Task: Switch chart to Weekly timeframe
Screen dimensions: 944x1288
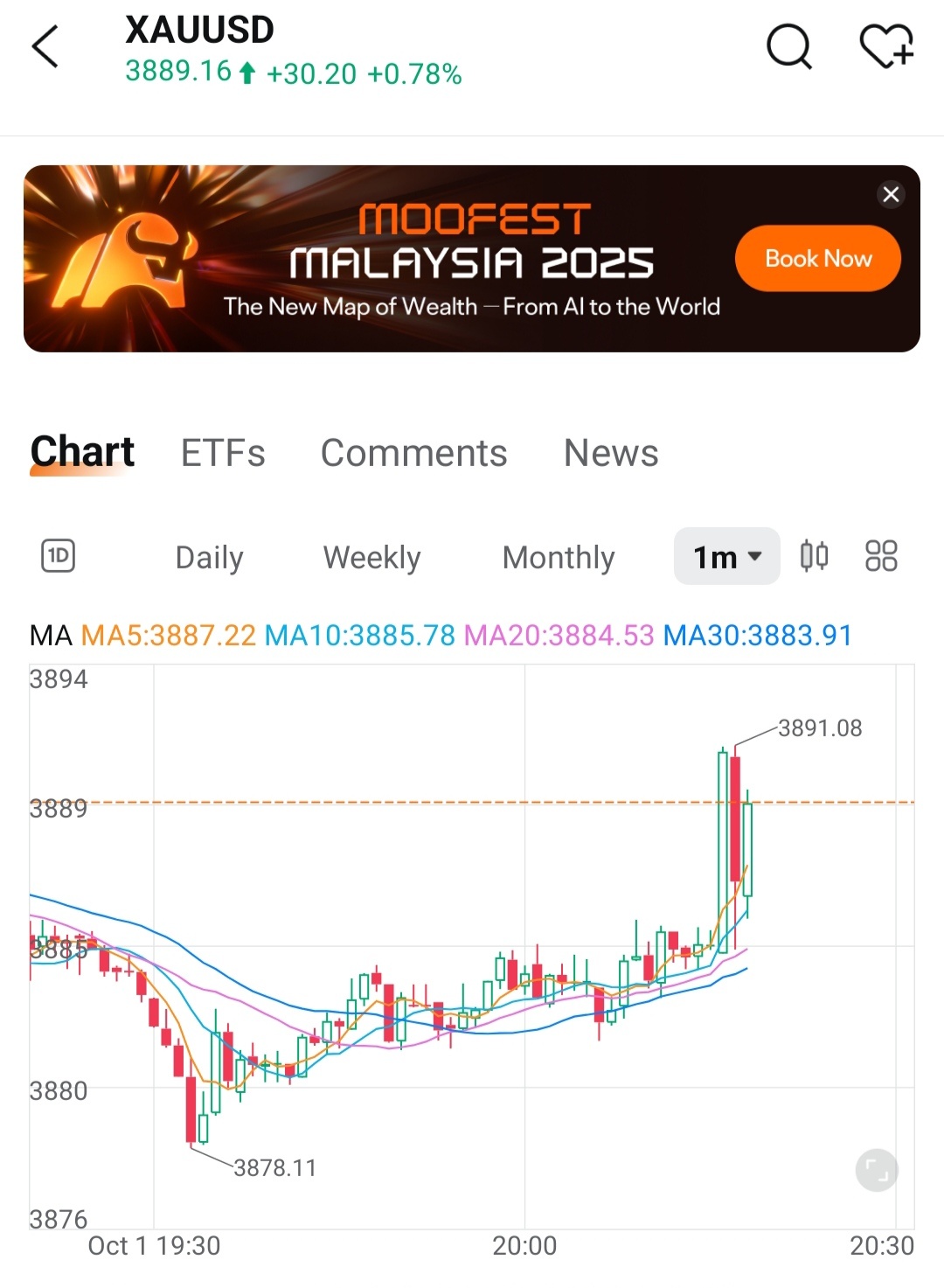Action: (371, 557)
